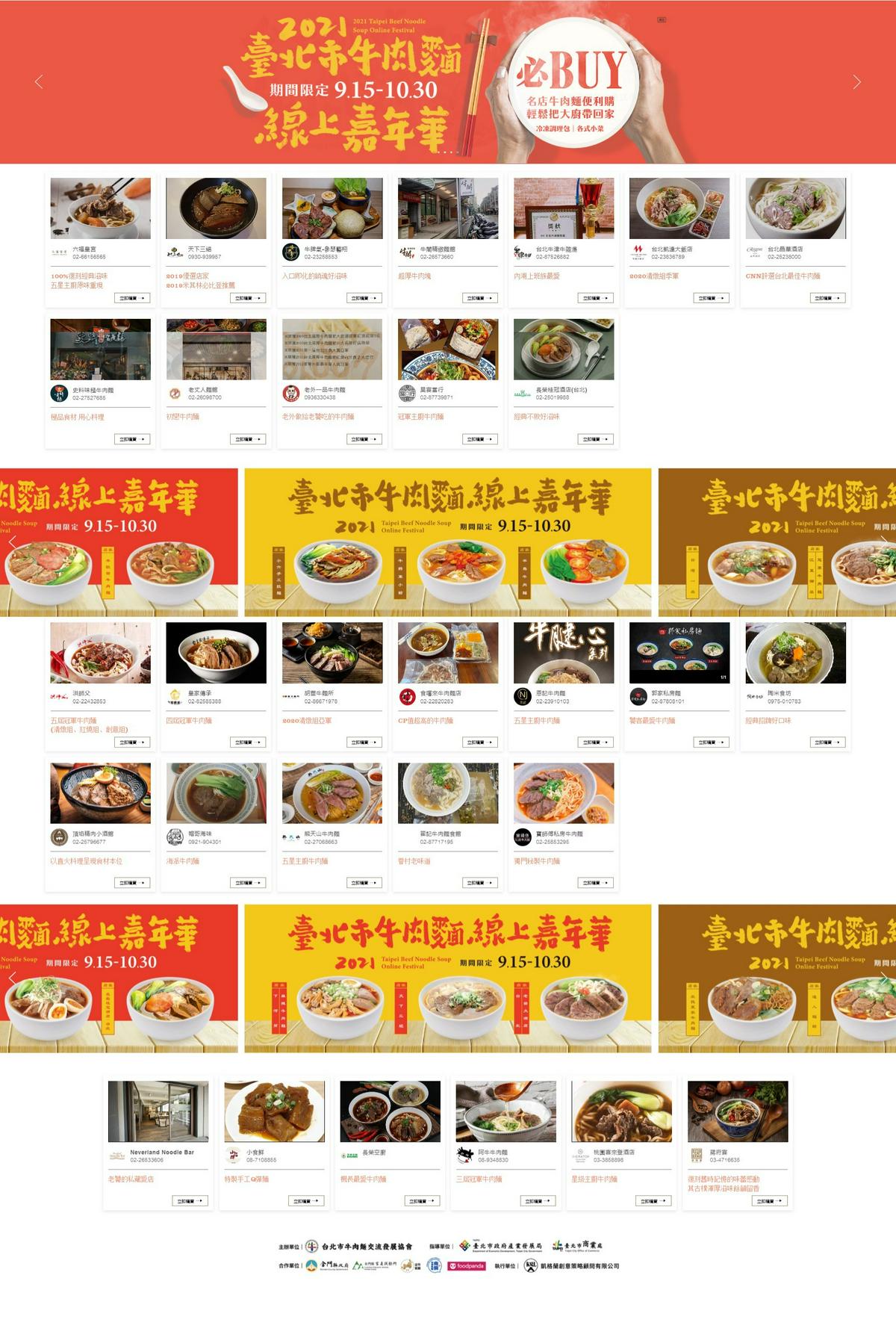Buy now from 熊天山牛肉麵
Image resolution: width=896 pixels, height=1334 pixels.
pyautogui.click(x=364, y=883)
